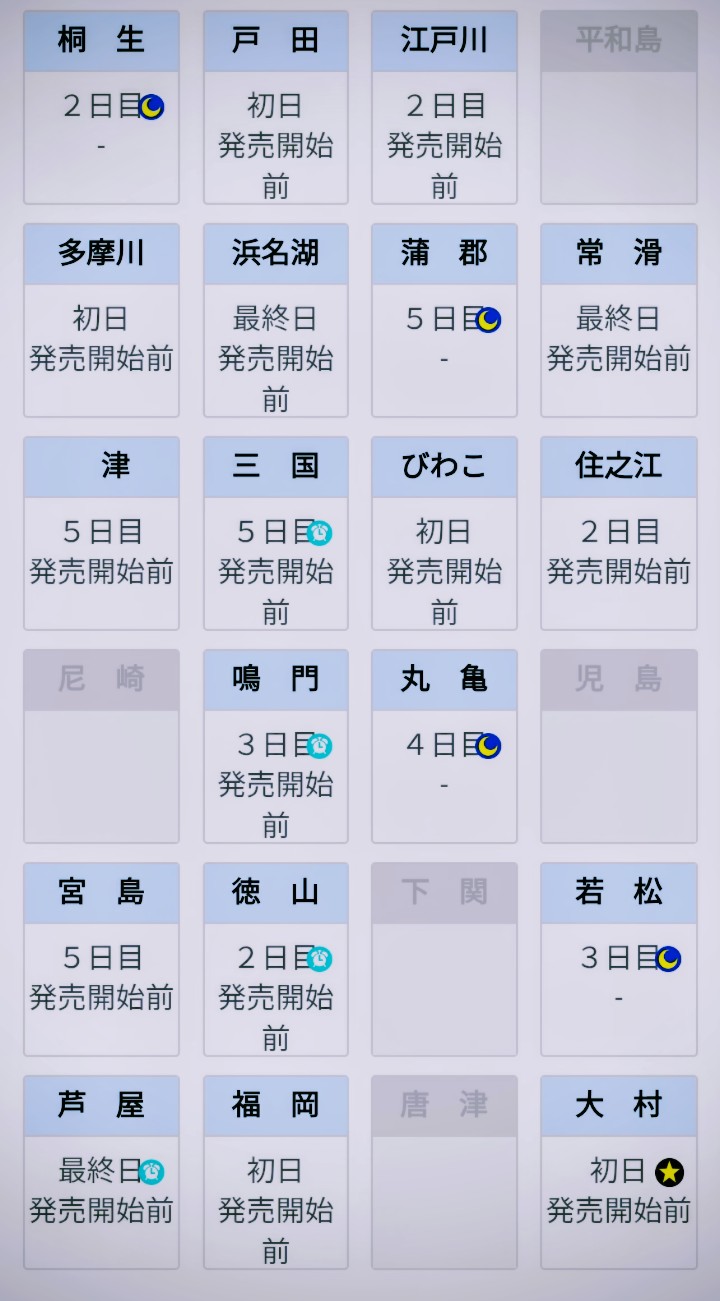Open the 浜名湖 venue card
Image resolution: width=720 pixels, height=1301 pixels.
275,320
